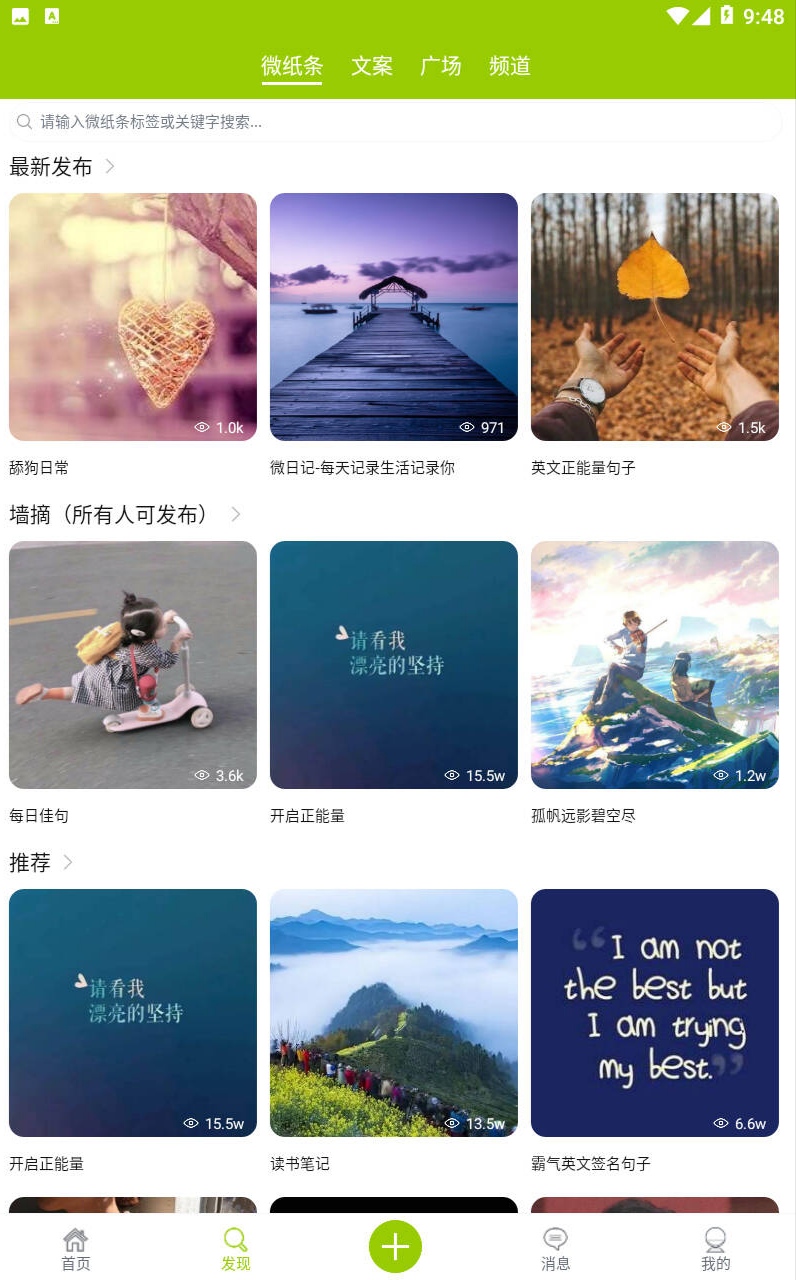Go to the 首页 home tab
Image resolution: width=796 pixels, height=1280 pixels.
pos(76,1249)
